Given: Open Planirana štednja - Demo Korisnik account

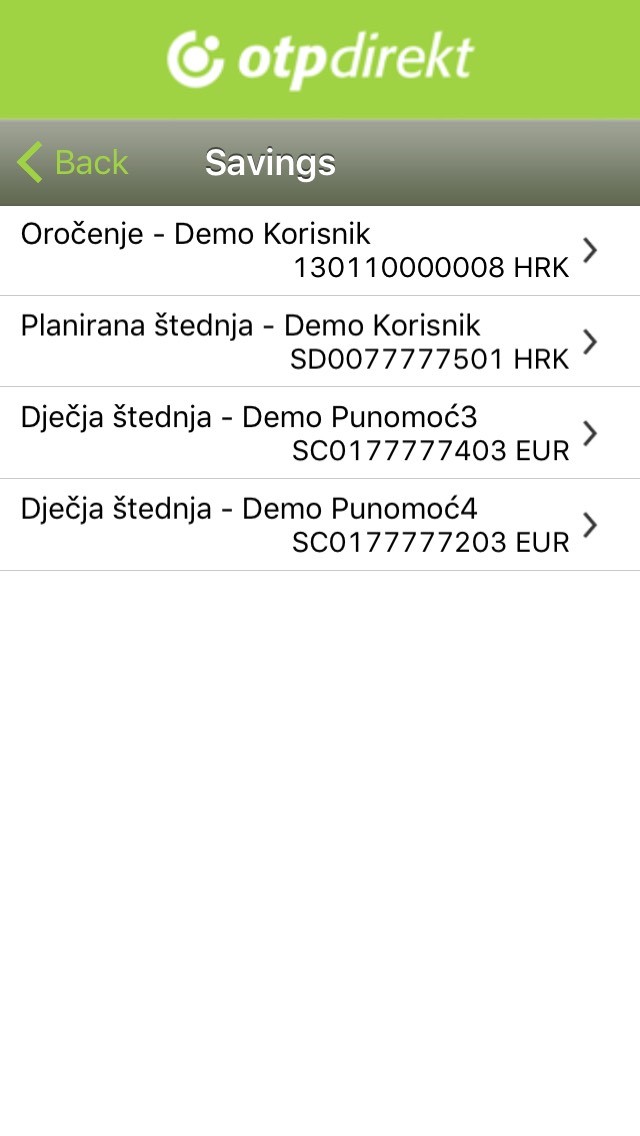Looking at the screenshot, I should (x=320, y=341).
